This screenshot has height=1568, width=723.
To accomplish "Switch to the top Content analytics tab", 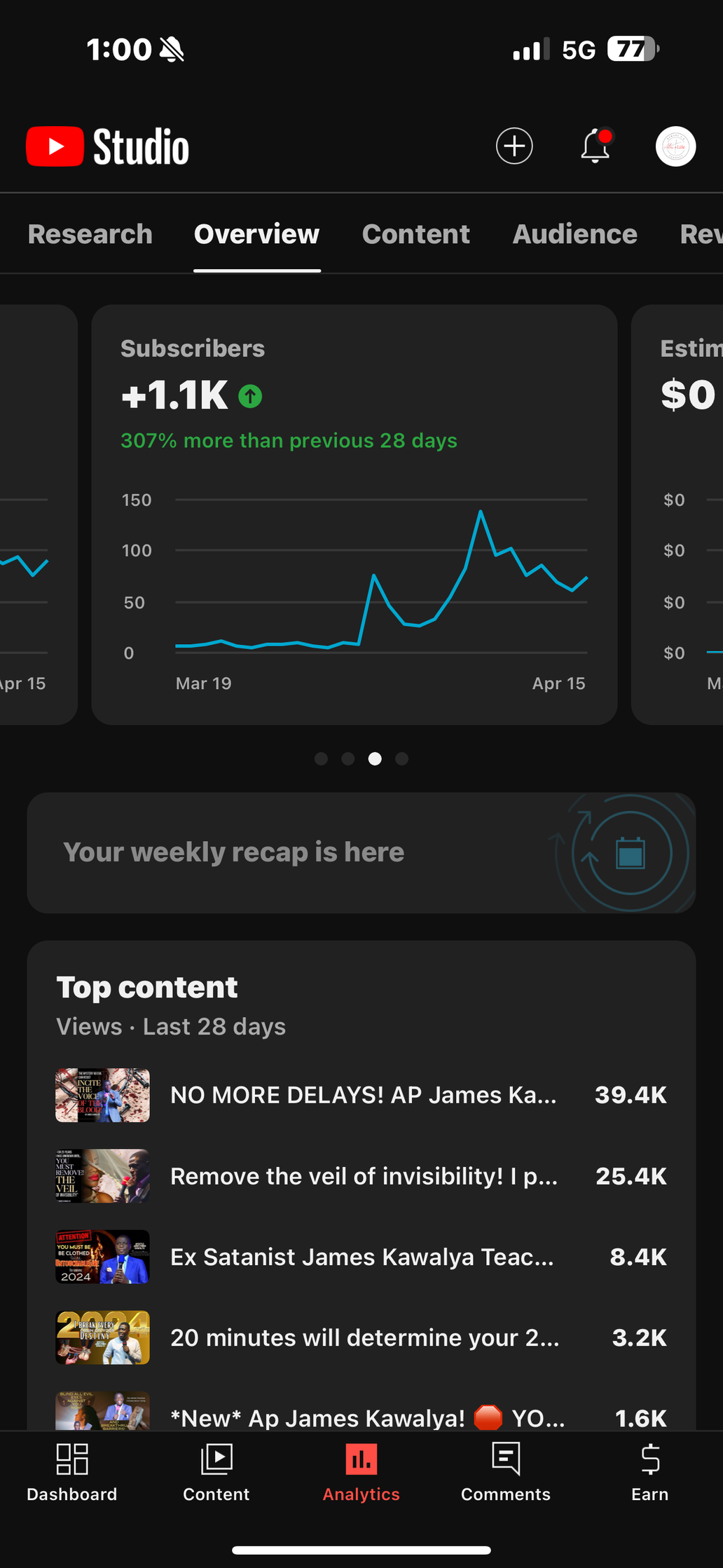I will pos(415,234).
